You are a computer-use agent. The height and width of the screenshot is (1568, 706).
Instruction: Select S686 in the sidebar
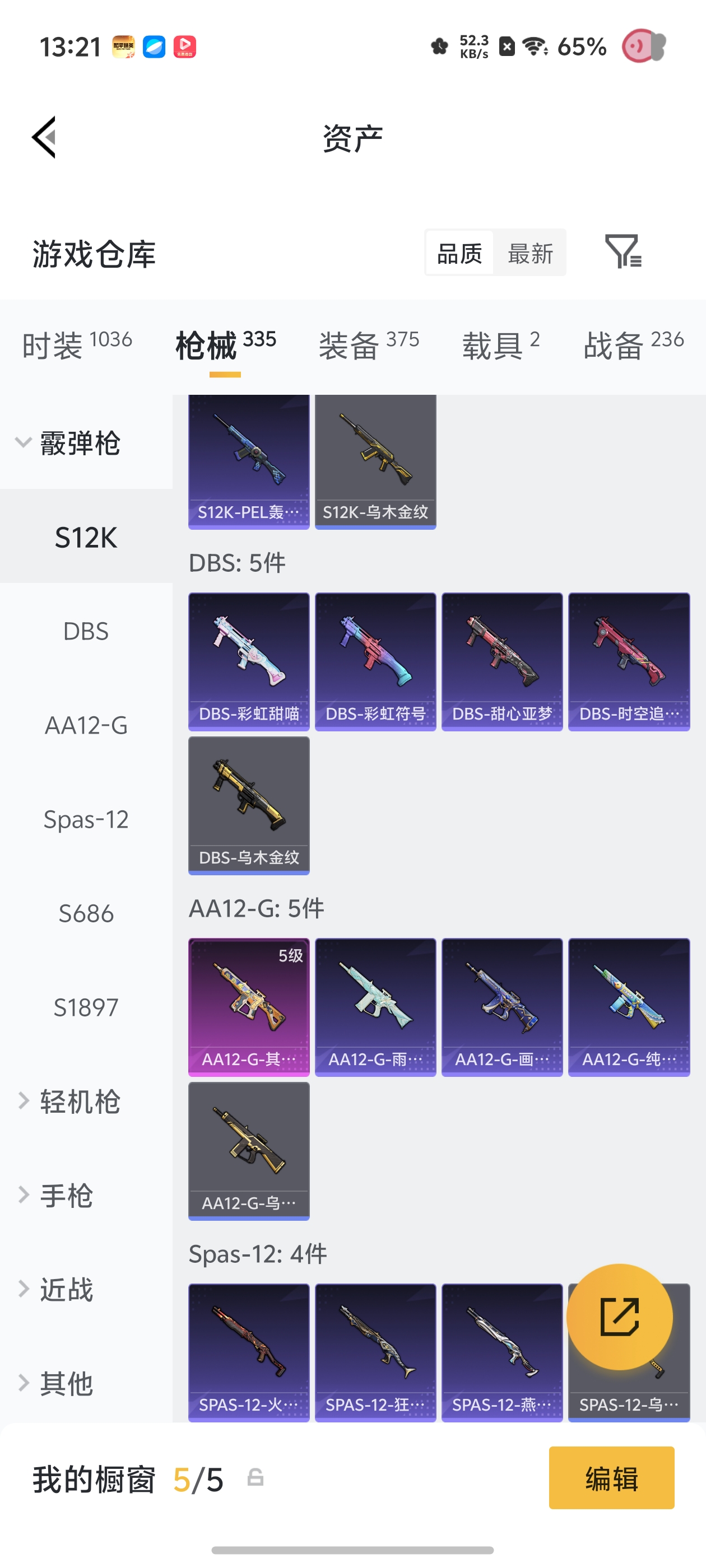(x=86, y=913)
